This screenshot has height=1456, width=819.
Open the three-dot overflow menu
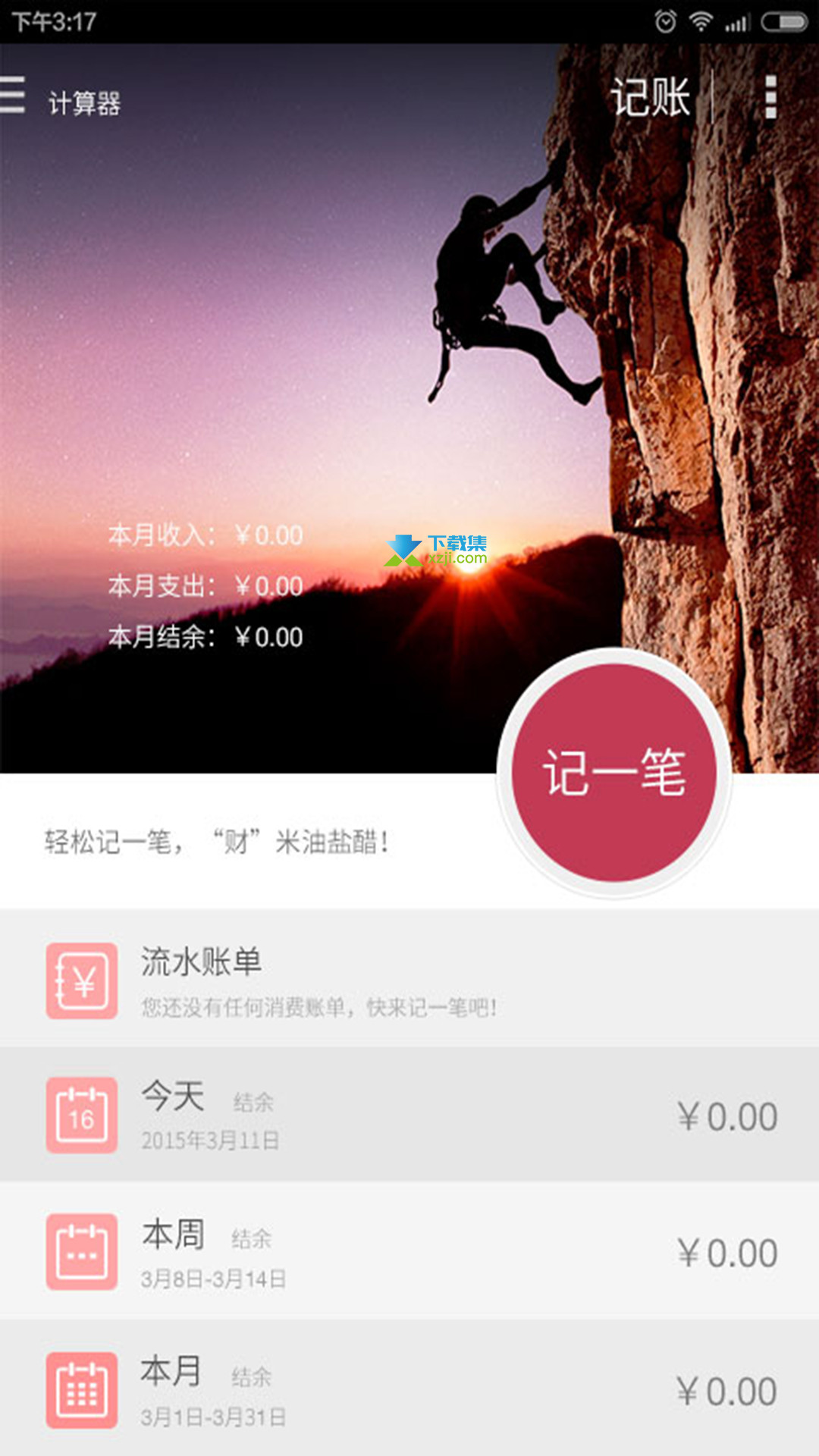click(770, 98)
